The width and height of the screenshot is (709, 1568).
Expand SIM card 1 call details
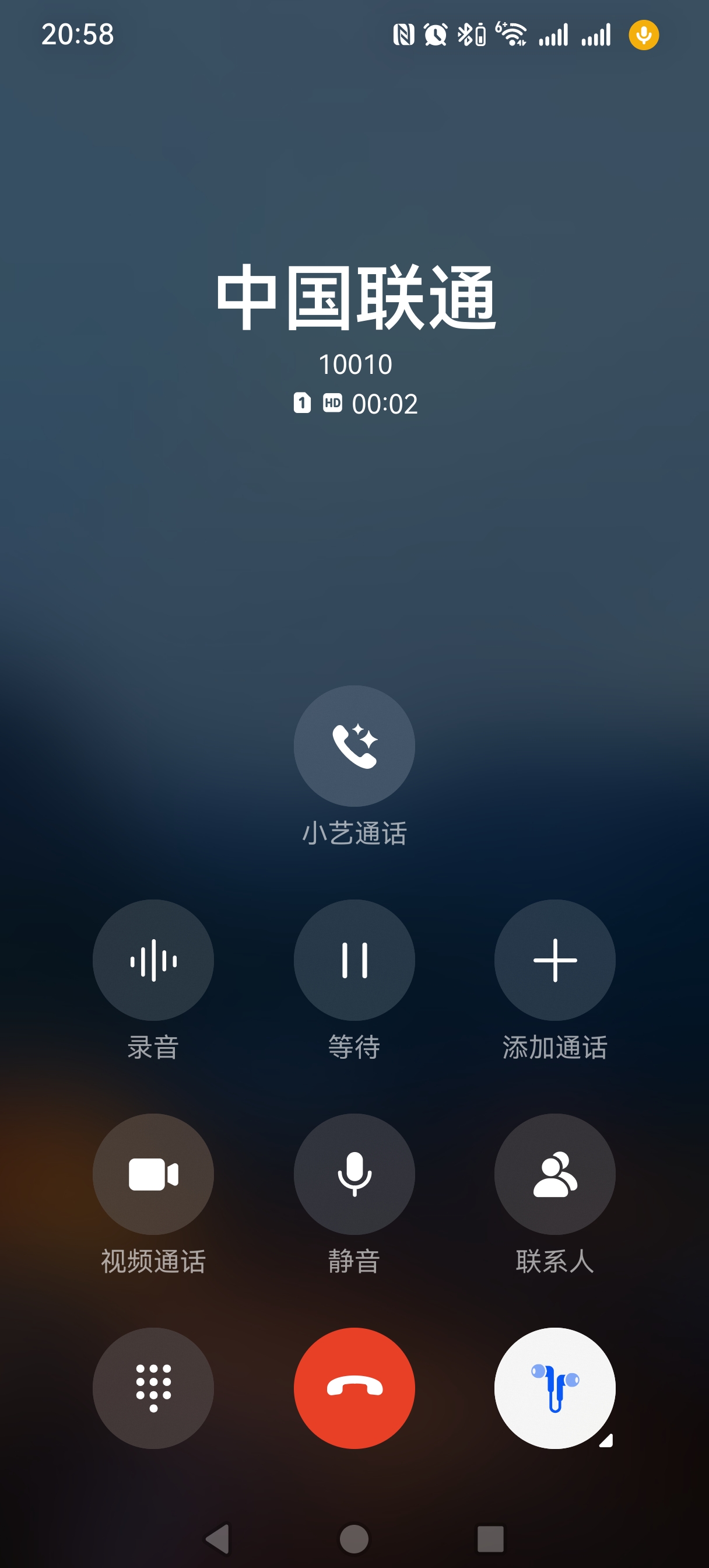coord(303,403)
